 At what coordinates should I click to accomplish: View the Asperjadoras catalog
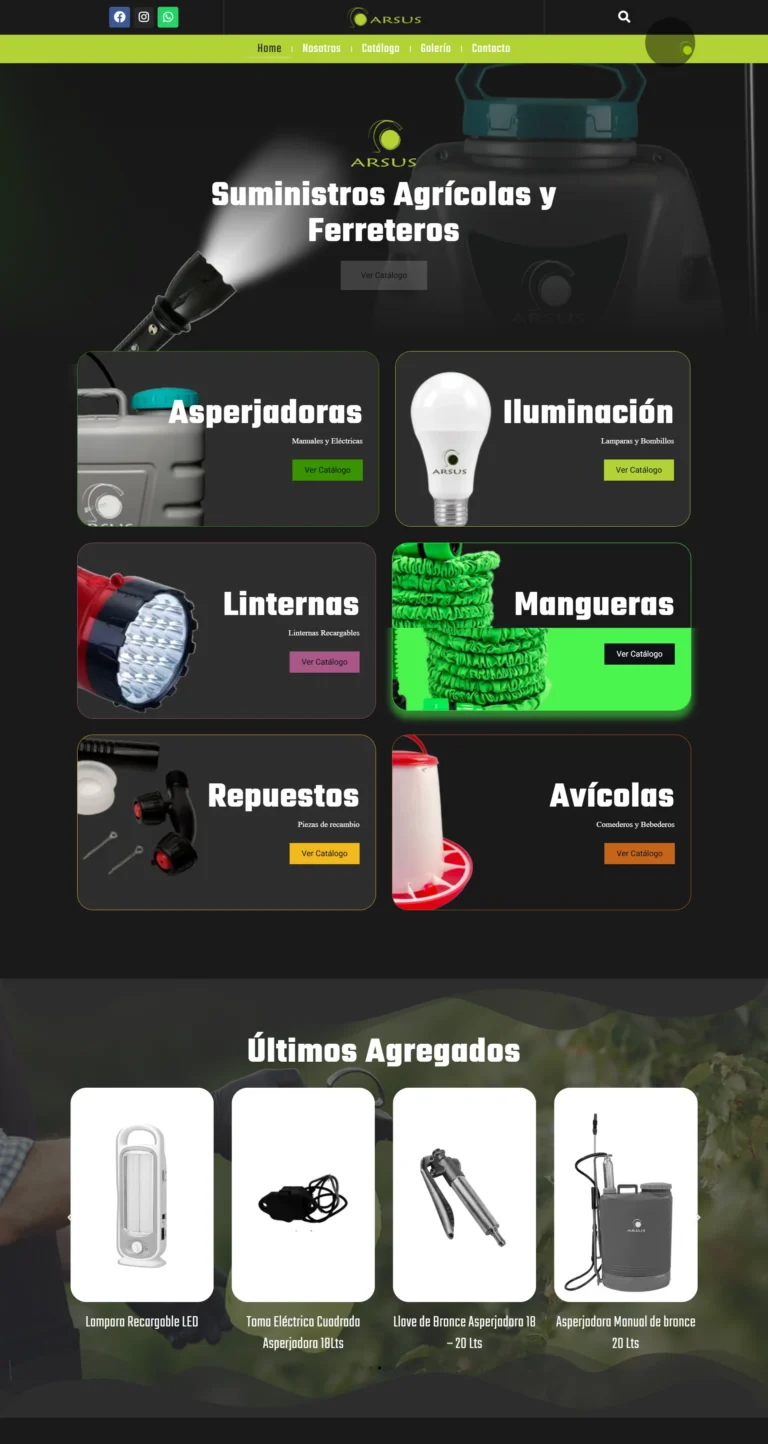[327, 470]
